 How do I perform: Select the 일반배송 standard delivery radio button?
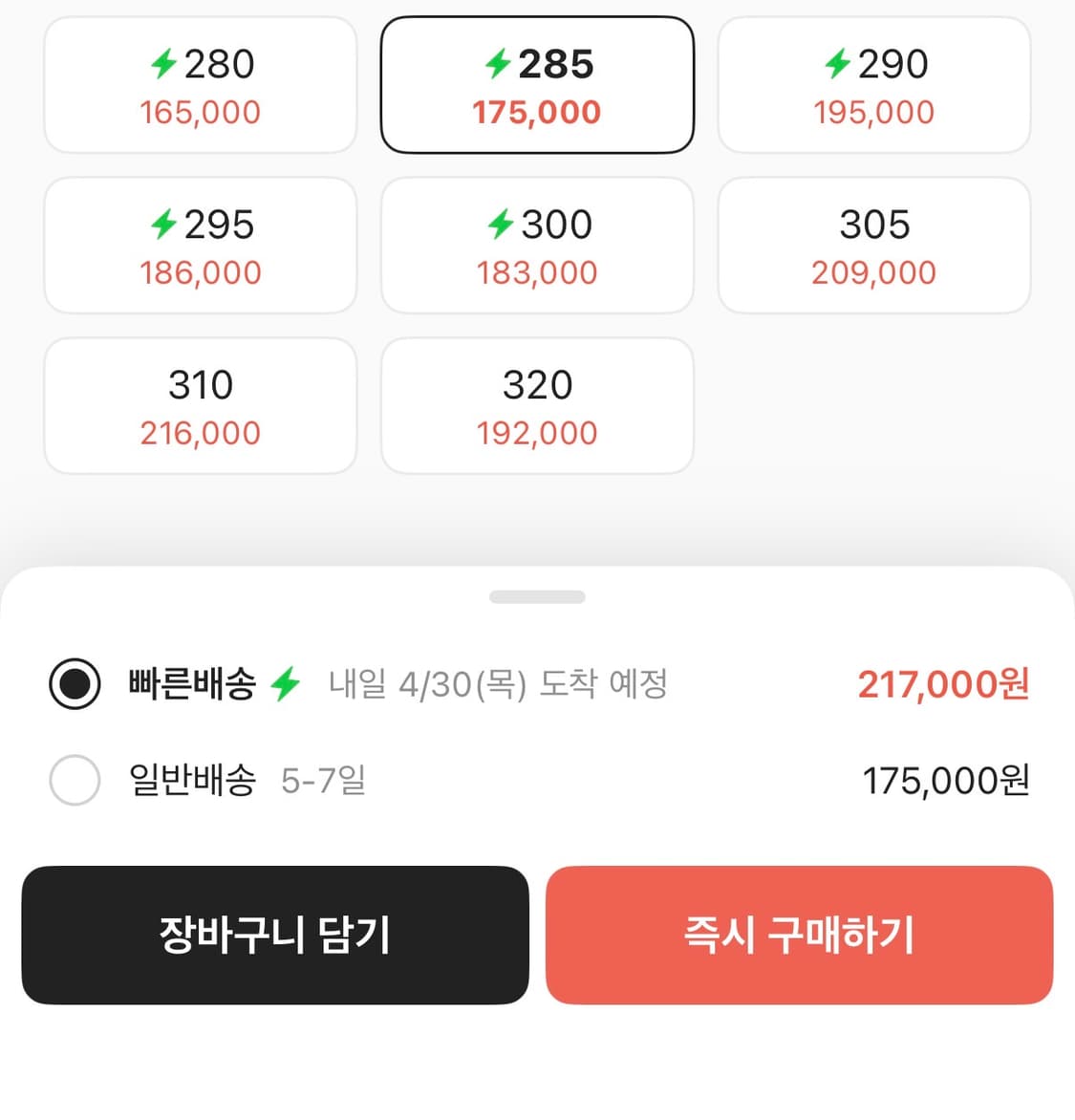pos(74,781)
